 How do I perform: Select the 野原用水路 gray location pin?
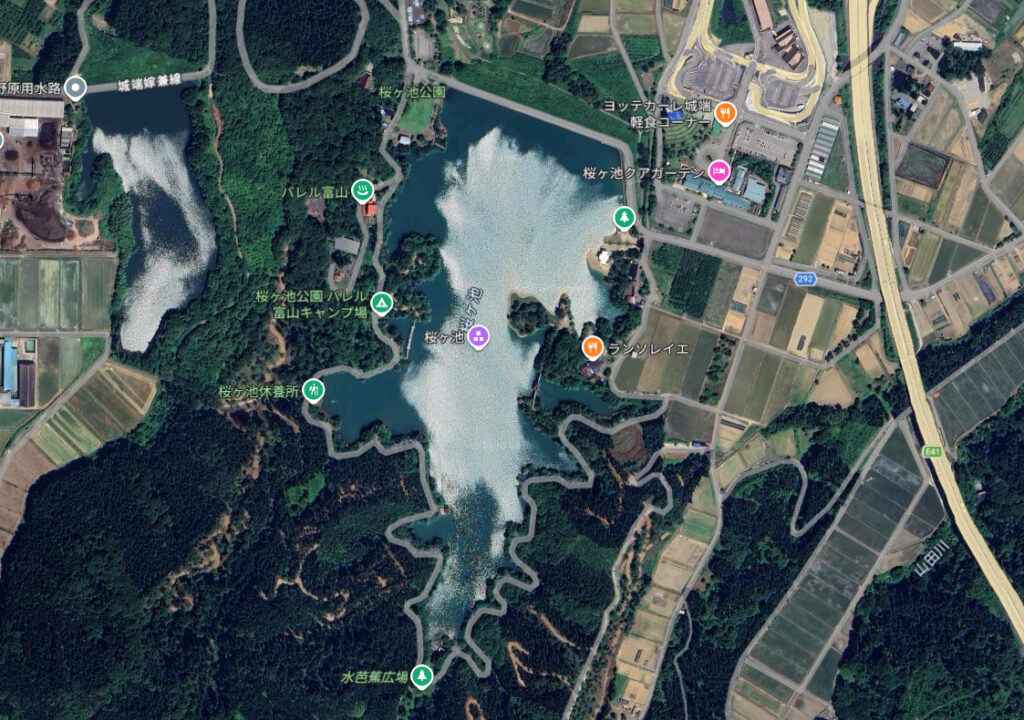pyautogui.click(x=75, y=89)
